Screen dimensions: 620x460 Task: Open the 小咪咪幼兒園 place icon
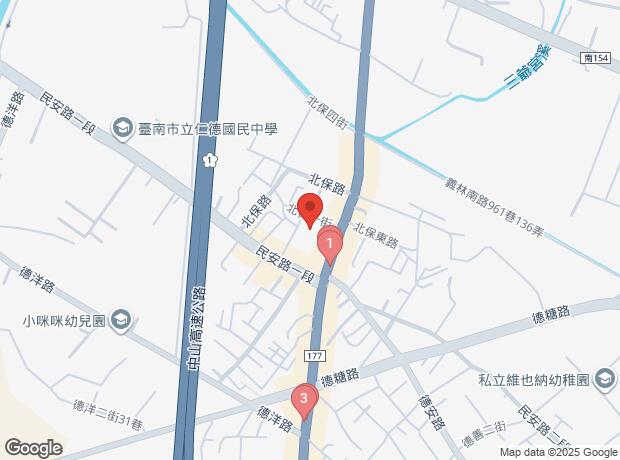122,321
